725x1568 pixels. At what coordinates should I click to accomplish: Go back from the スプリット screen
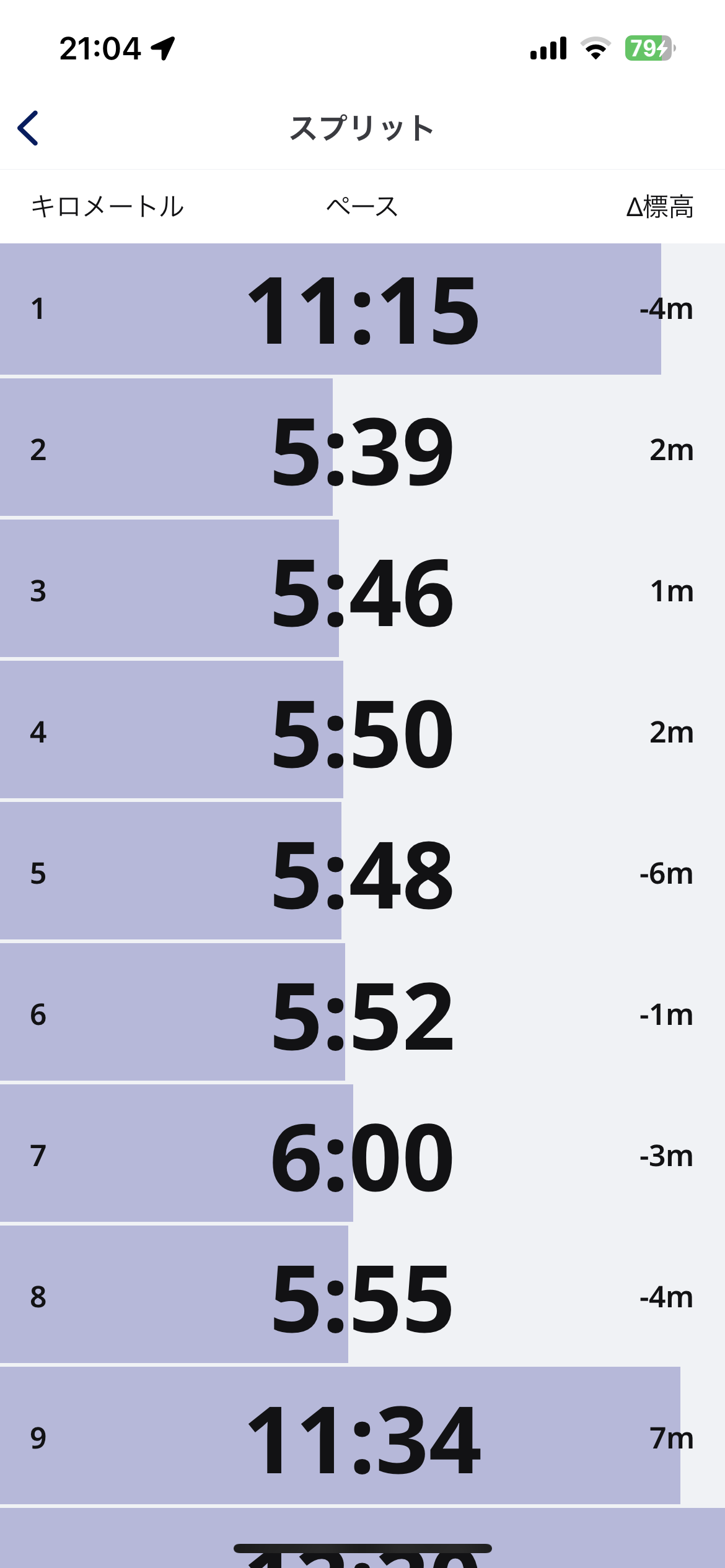click(29, 128)
